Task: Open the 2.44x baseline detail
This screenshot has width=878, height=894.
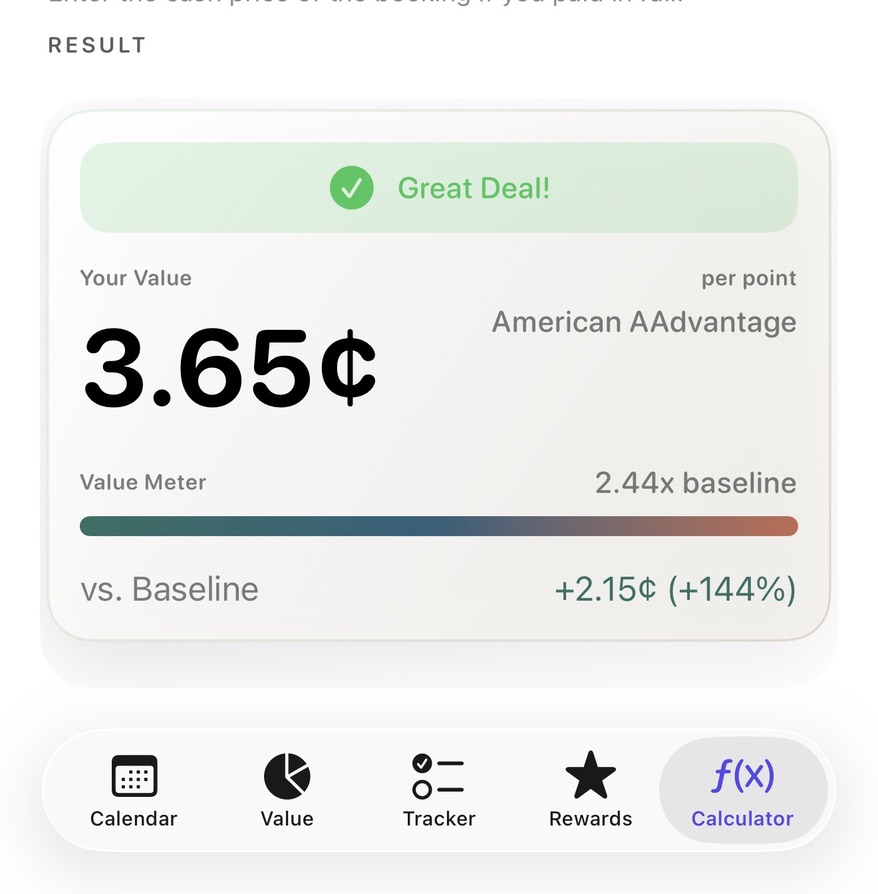Action: (696, 483)
